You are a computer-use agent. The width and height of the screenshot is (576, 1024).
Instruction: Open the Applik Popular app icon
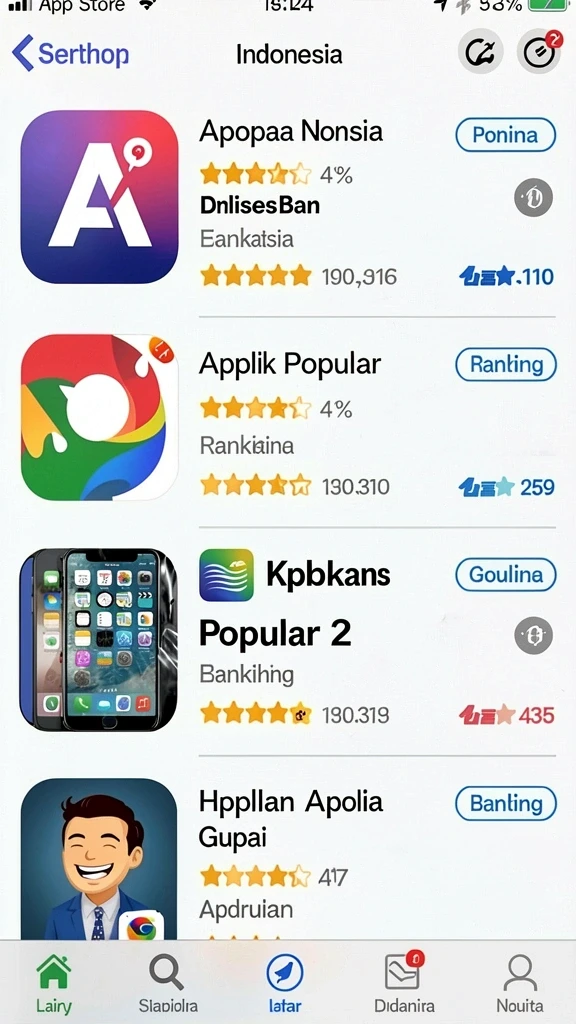99,417
